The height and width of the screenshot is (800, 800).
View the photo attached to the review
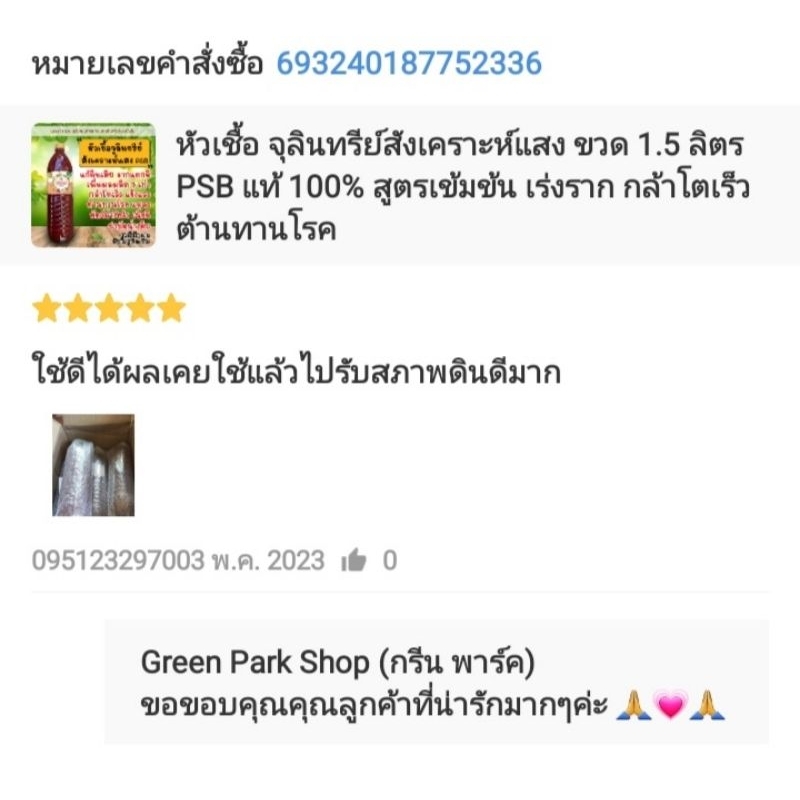(x=93, y=465)
